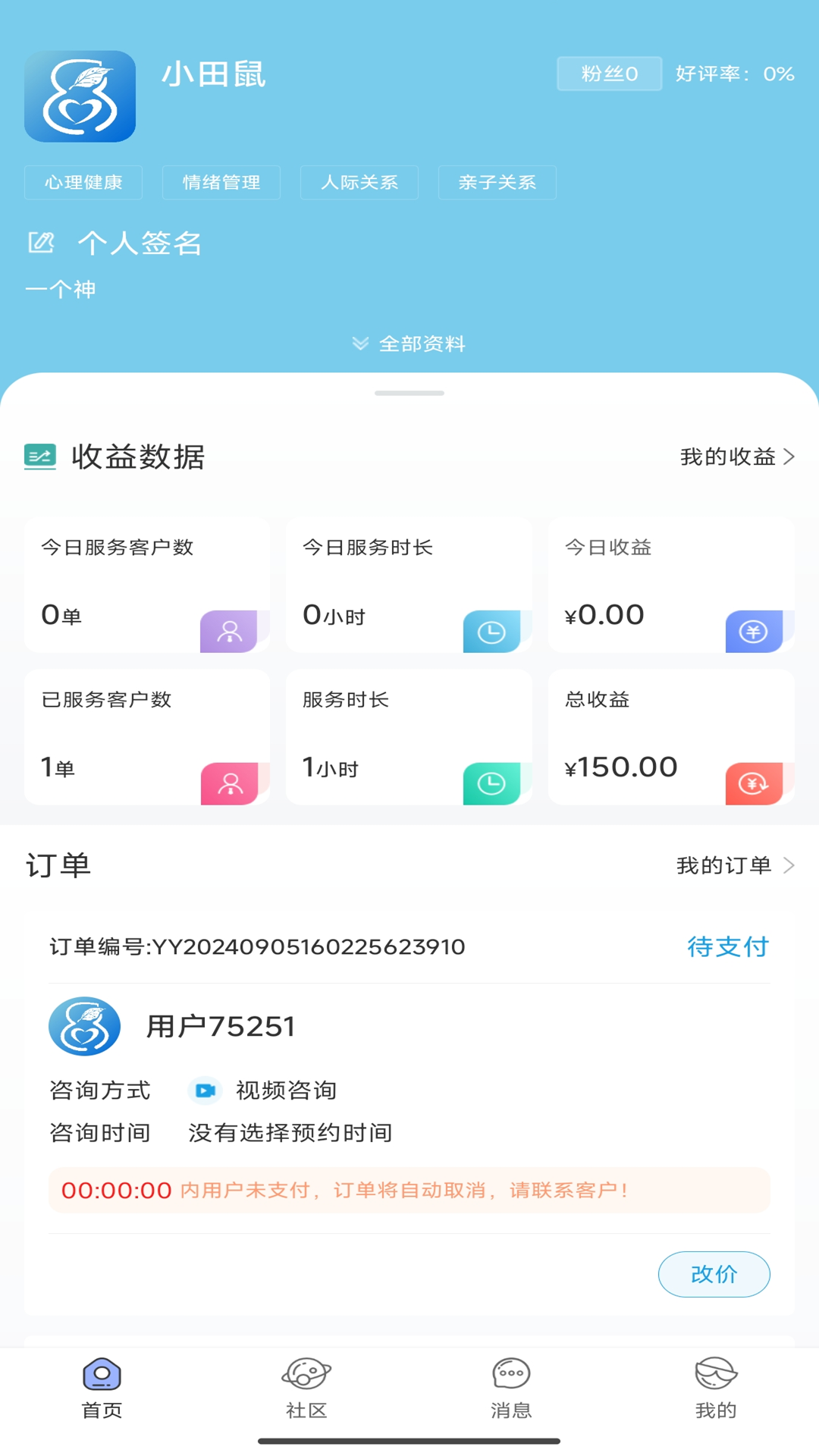
Task: Tap the 小田鼠 profile avatar
Action: point(80,96)
